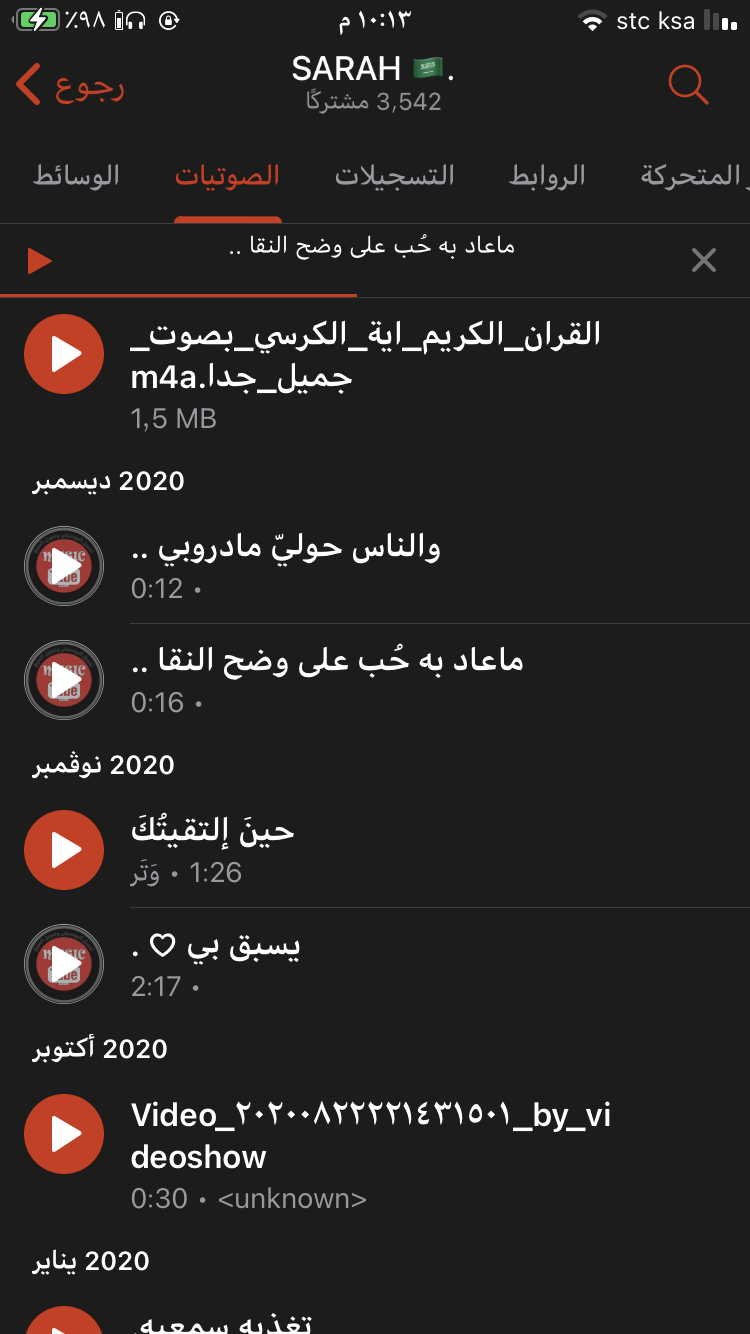Play the Video_by_videoshow audio

point(64,1134)
